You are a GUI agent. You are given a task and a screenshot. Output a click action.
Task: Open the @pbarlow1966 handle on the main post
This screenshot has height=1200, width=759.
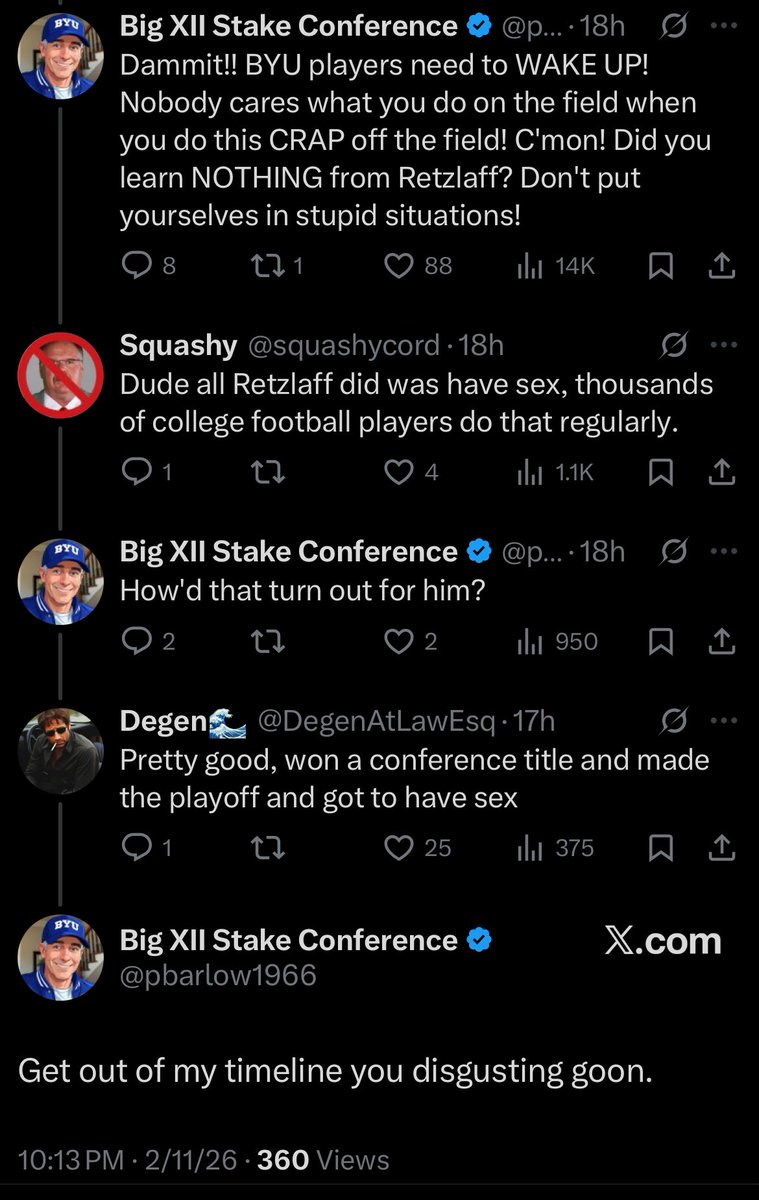(218, 975)
